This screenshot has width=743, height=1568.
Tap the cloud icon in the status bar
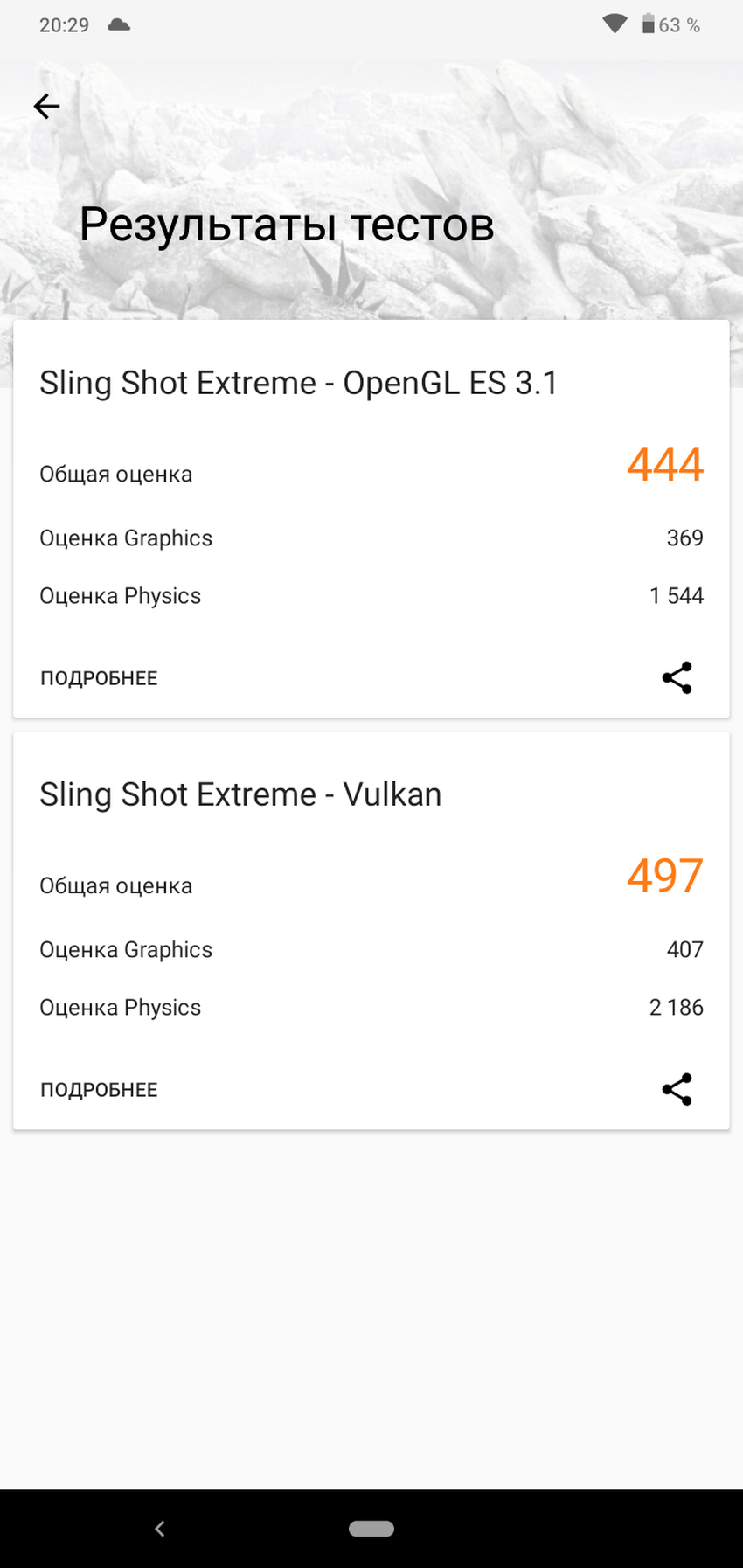point(119,25)
